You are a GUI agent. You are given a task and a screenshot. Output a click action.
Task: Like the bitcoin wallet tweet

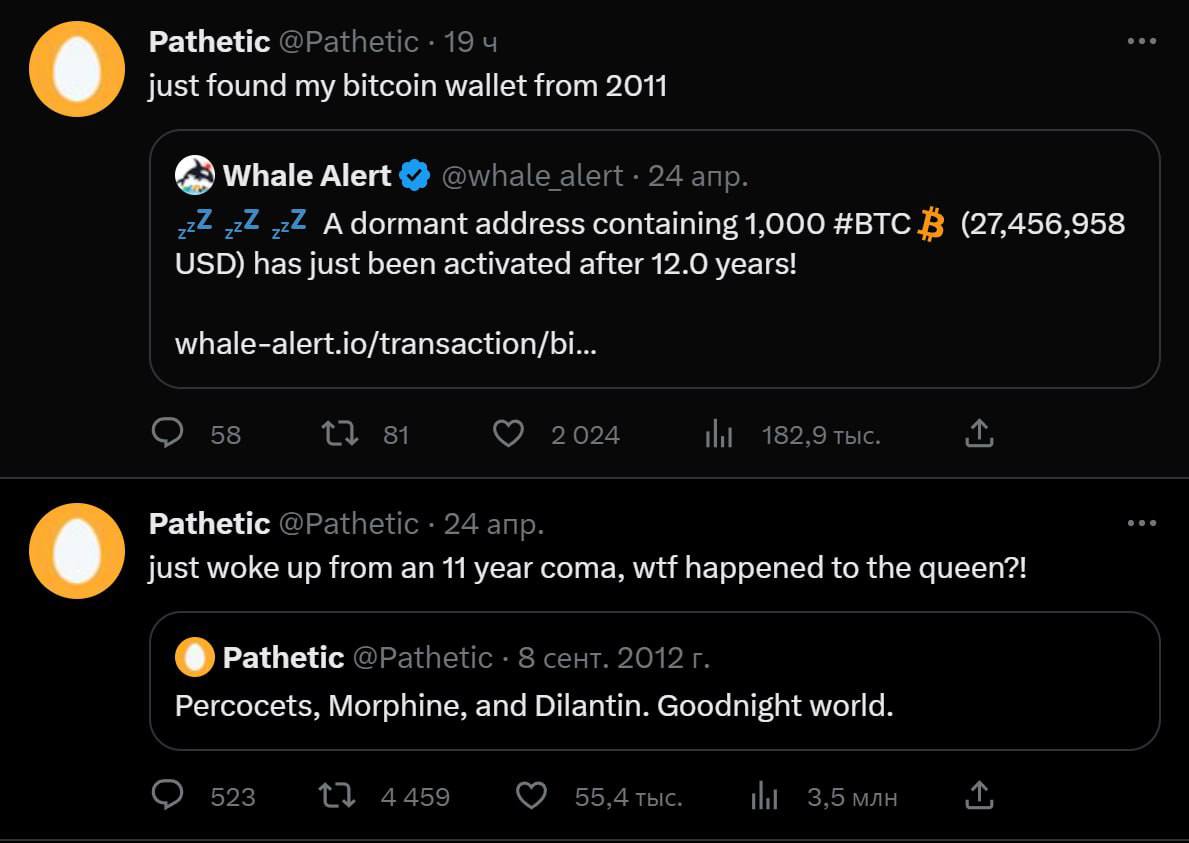click(x=509, y=434)
